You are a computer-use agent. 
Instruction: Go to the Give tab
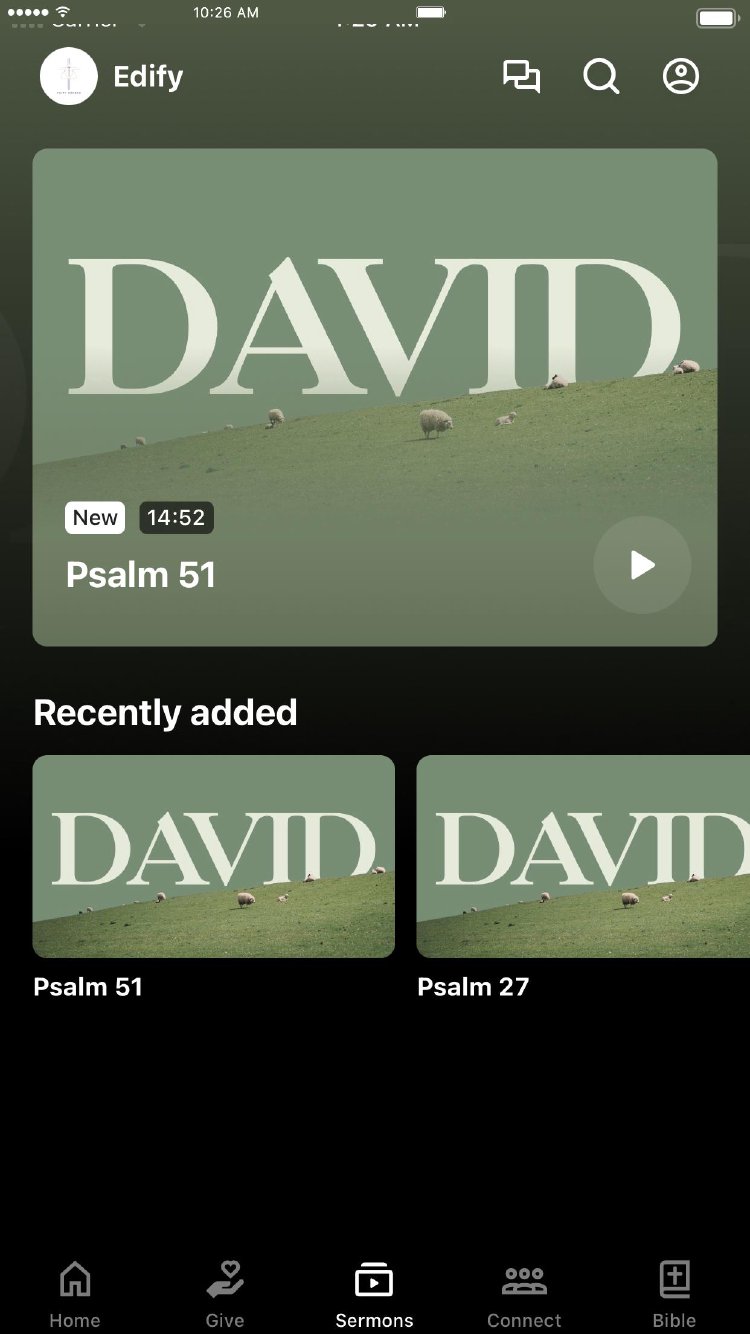(x=225, y=1294)
